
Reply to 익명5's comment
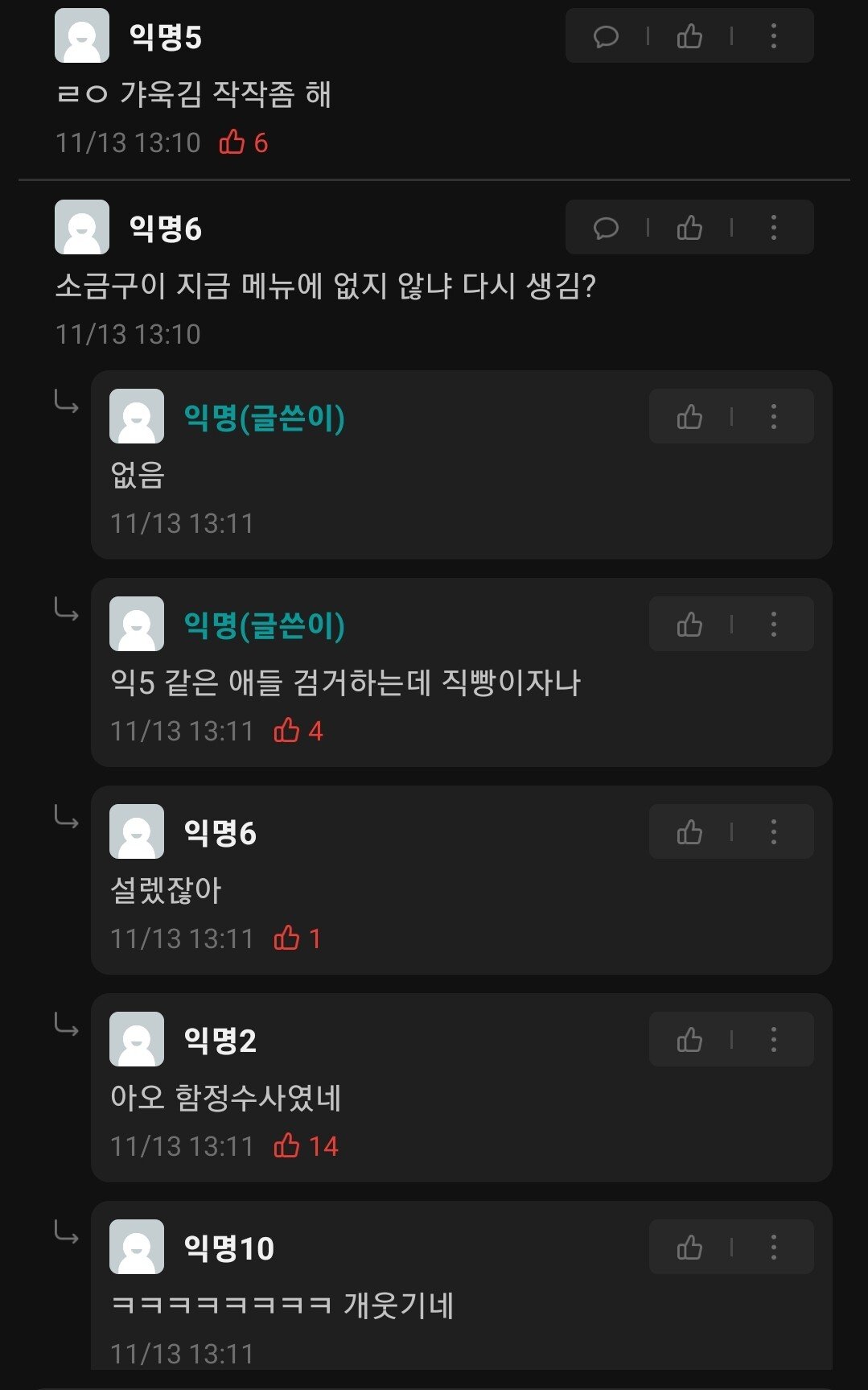[x=606, y=36]
